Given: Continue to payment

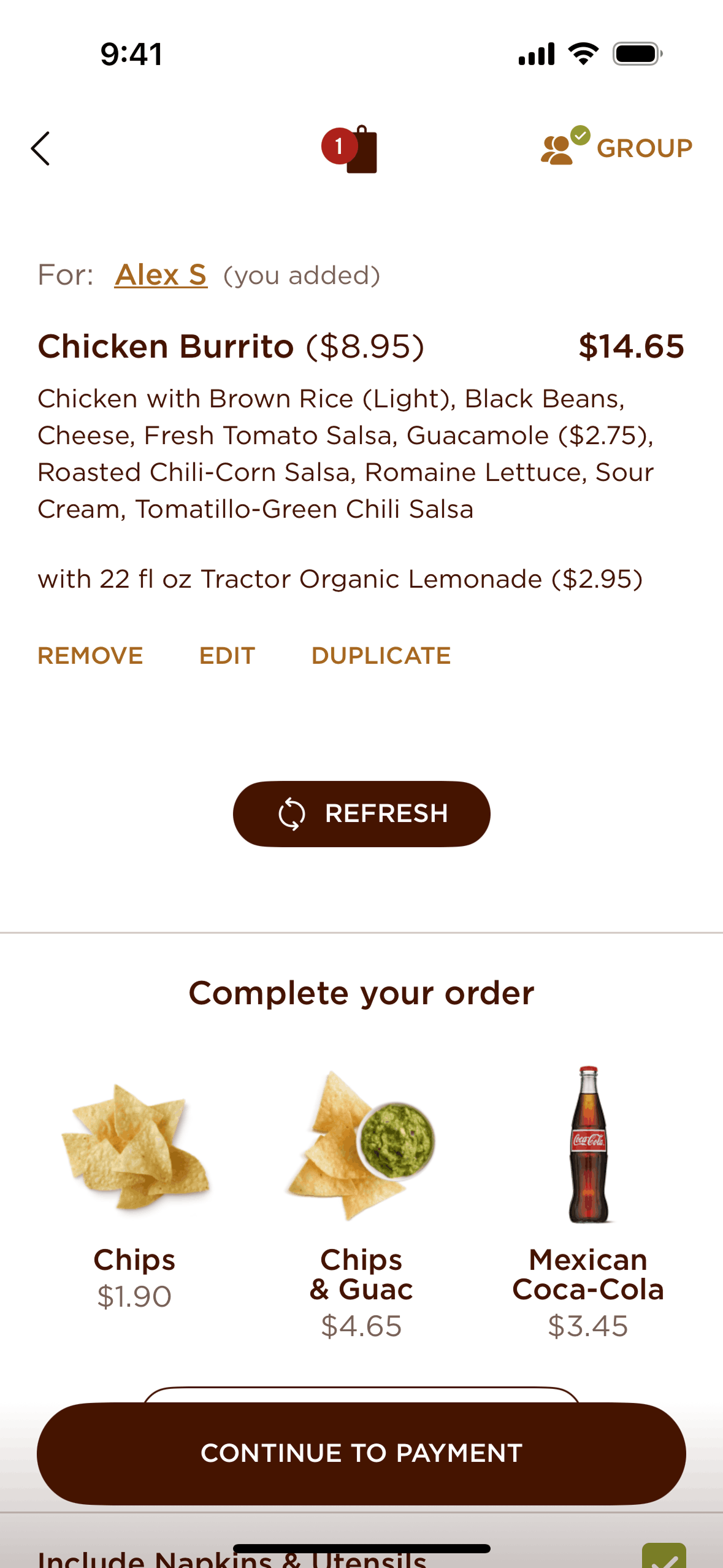Looking at the screenshot, I should coord(361,1453).
